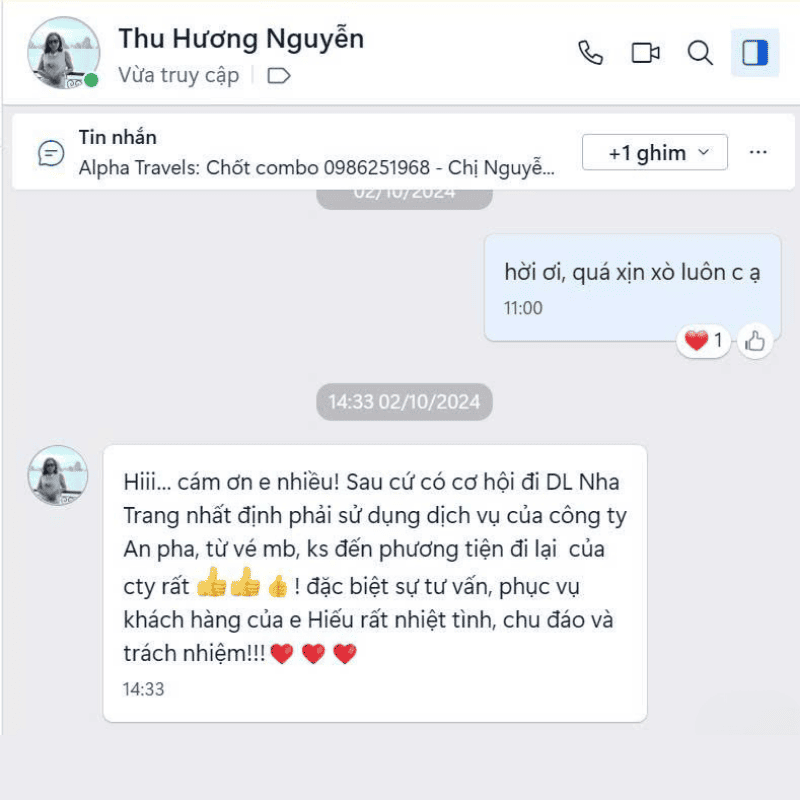Search within this conversation

(x=700, y=53)
